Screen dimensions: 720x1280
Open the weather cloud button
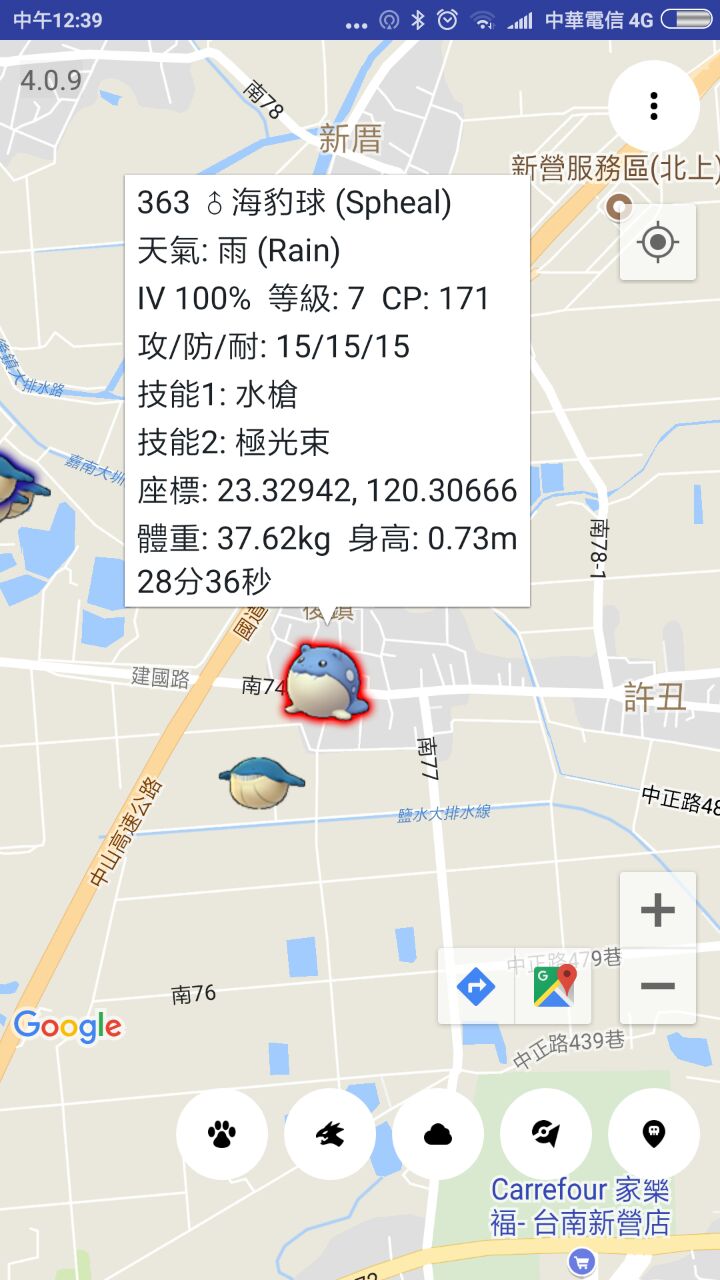point(438,1134)
